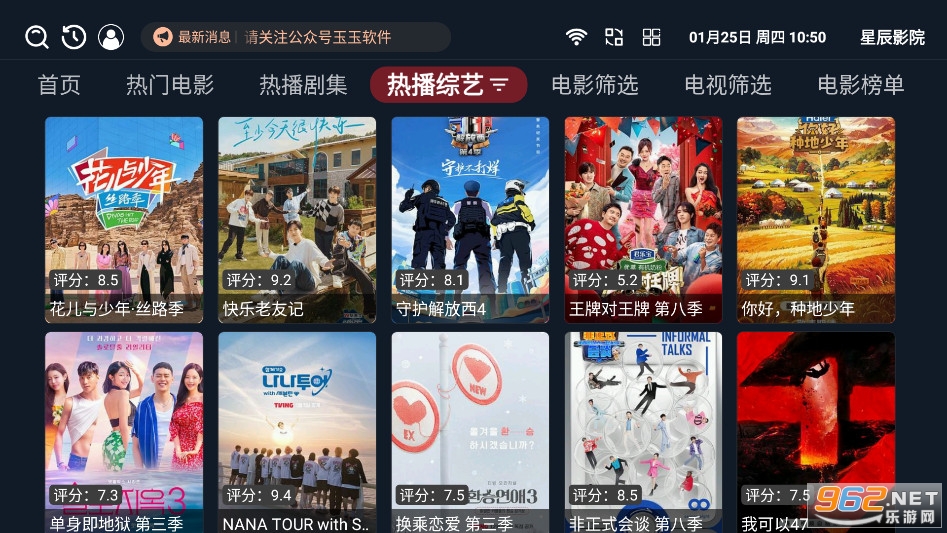Open the grid layout icon
This screenshot has height=533, width=947.
tap(651, 37)
